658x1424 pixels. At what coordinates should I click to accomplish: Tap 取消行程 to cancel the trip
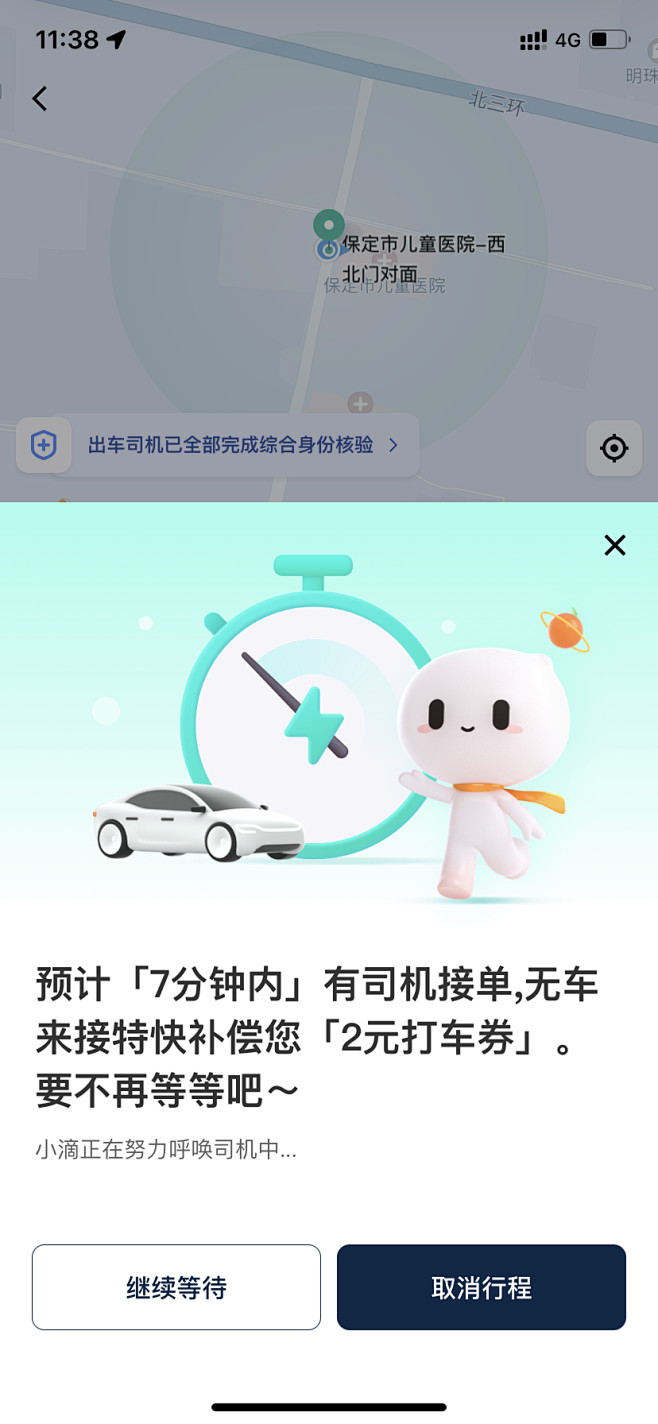[x=481, y=1287]
